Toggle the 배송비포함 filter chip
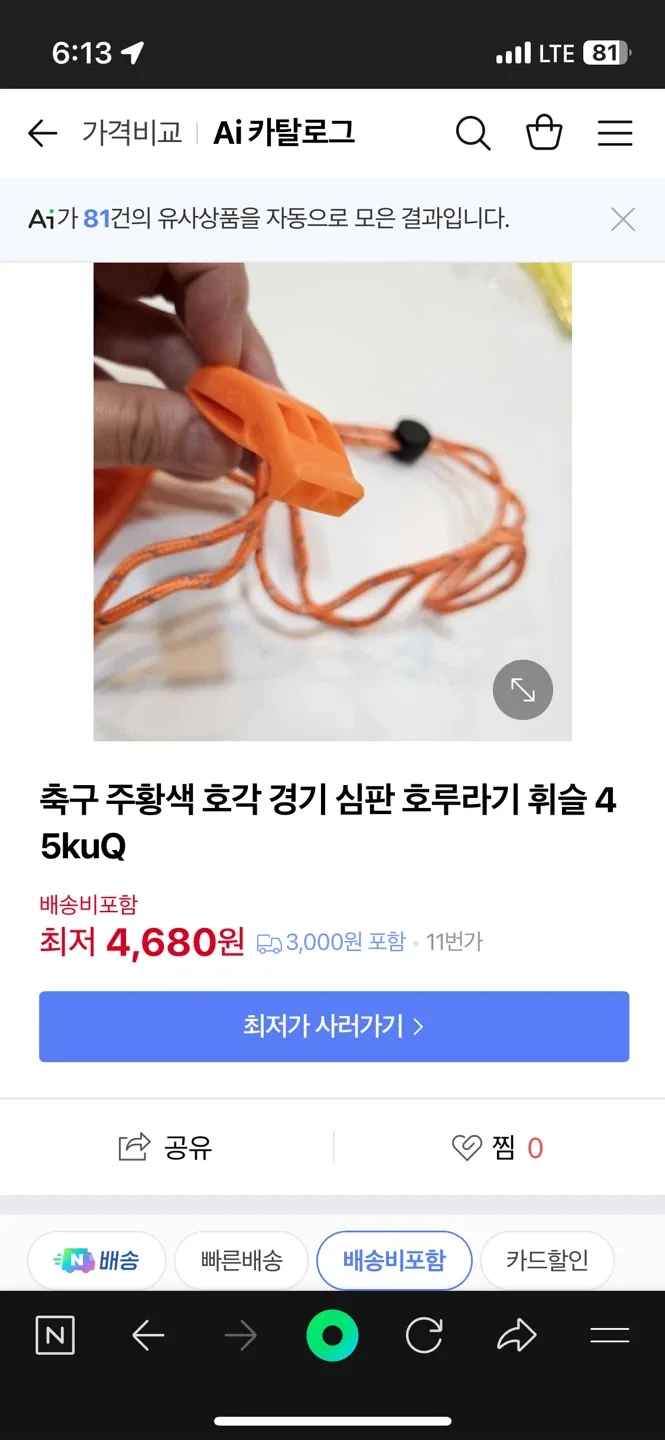This screenshot has height=1440, width=665. coord(394,1261)
